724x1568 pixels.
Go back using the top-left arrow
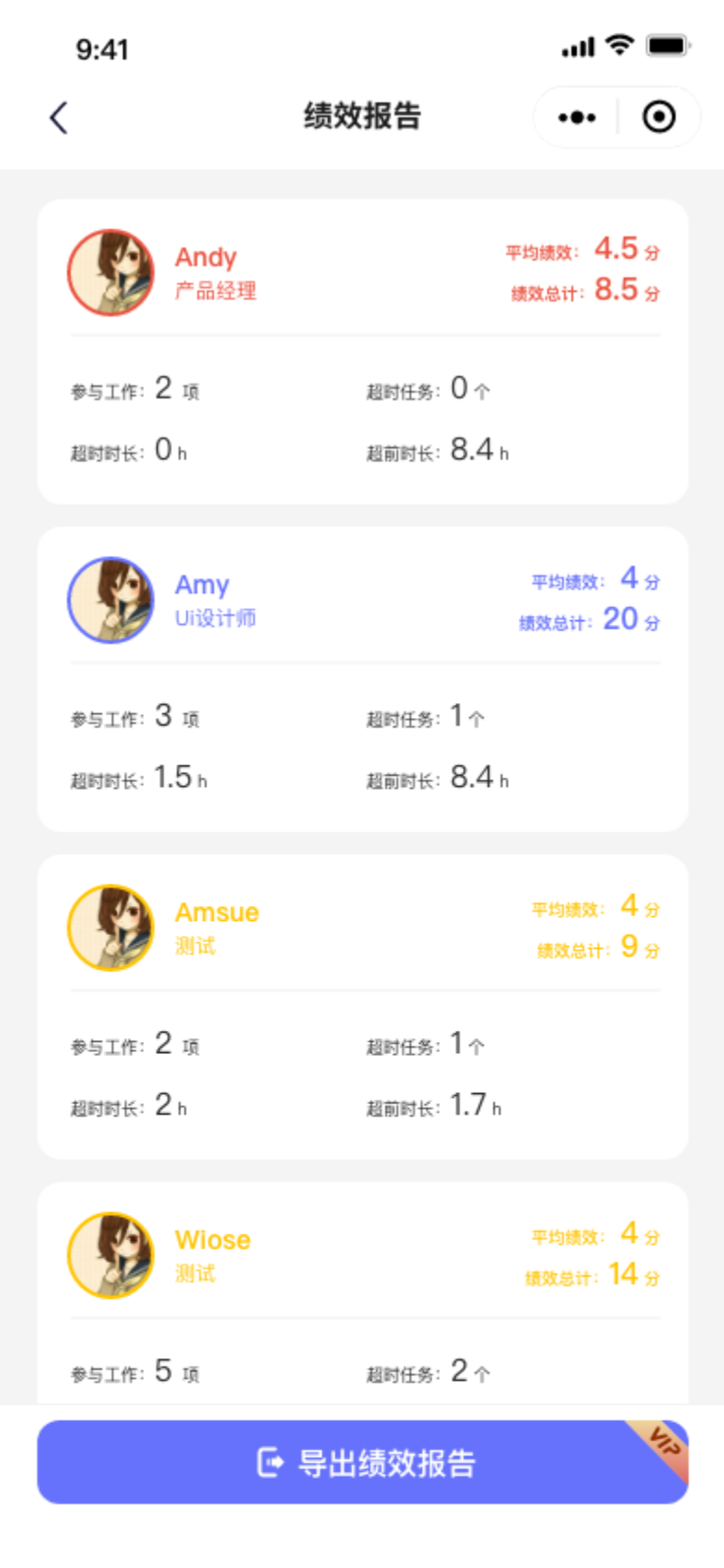59,117
